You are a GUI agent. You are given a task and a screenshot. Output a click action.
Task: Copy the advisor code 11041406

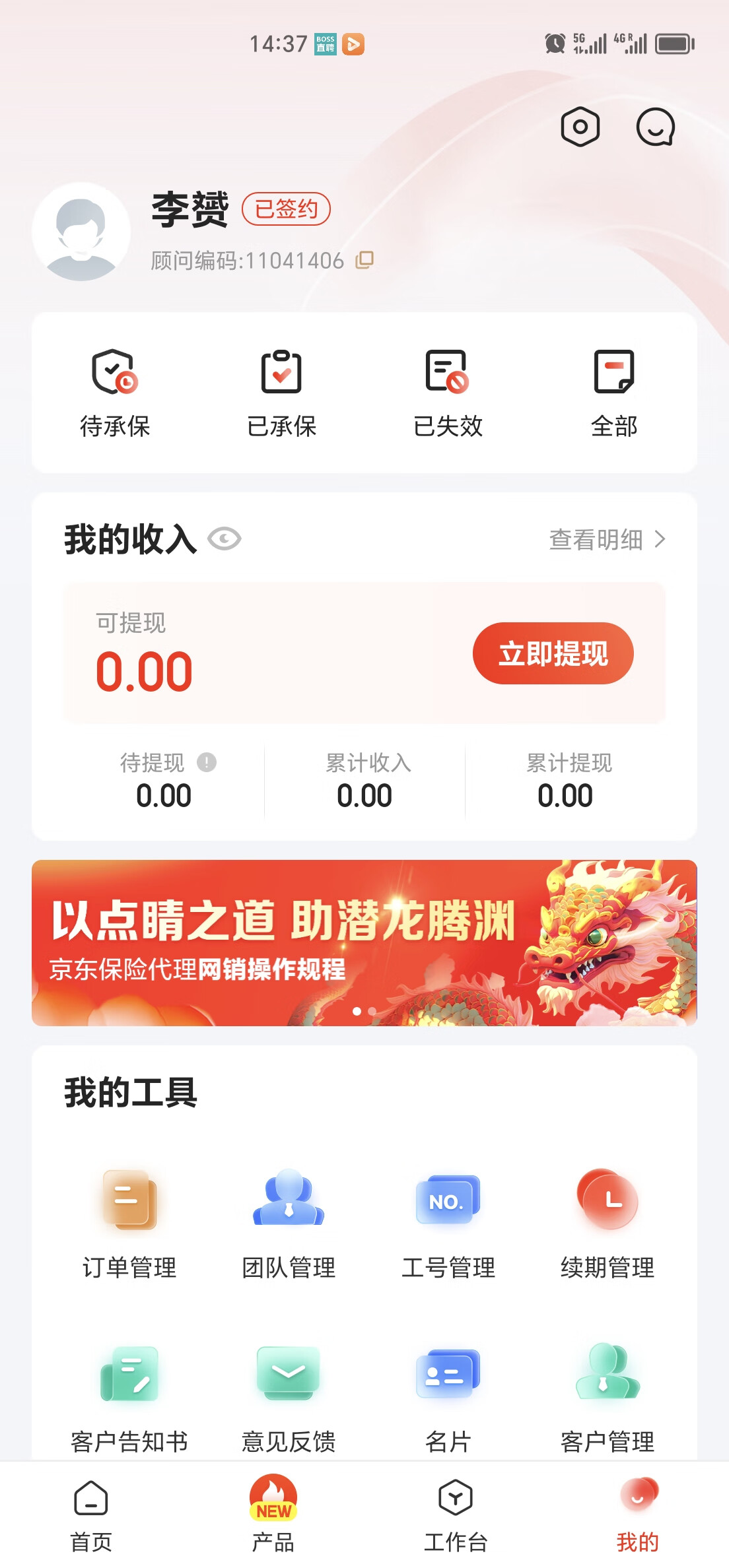(364, 260)
